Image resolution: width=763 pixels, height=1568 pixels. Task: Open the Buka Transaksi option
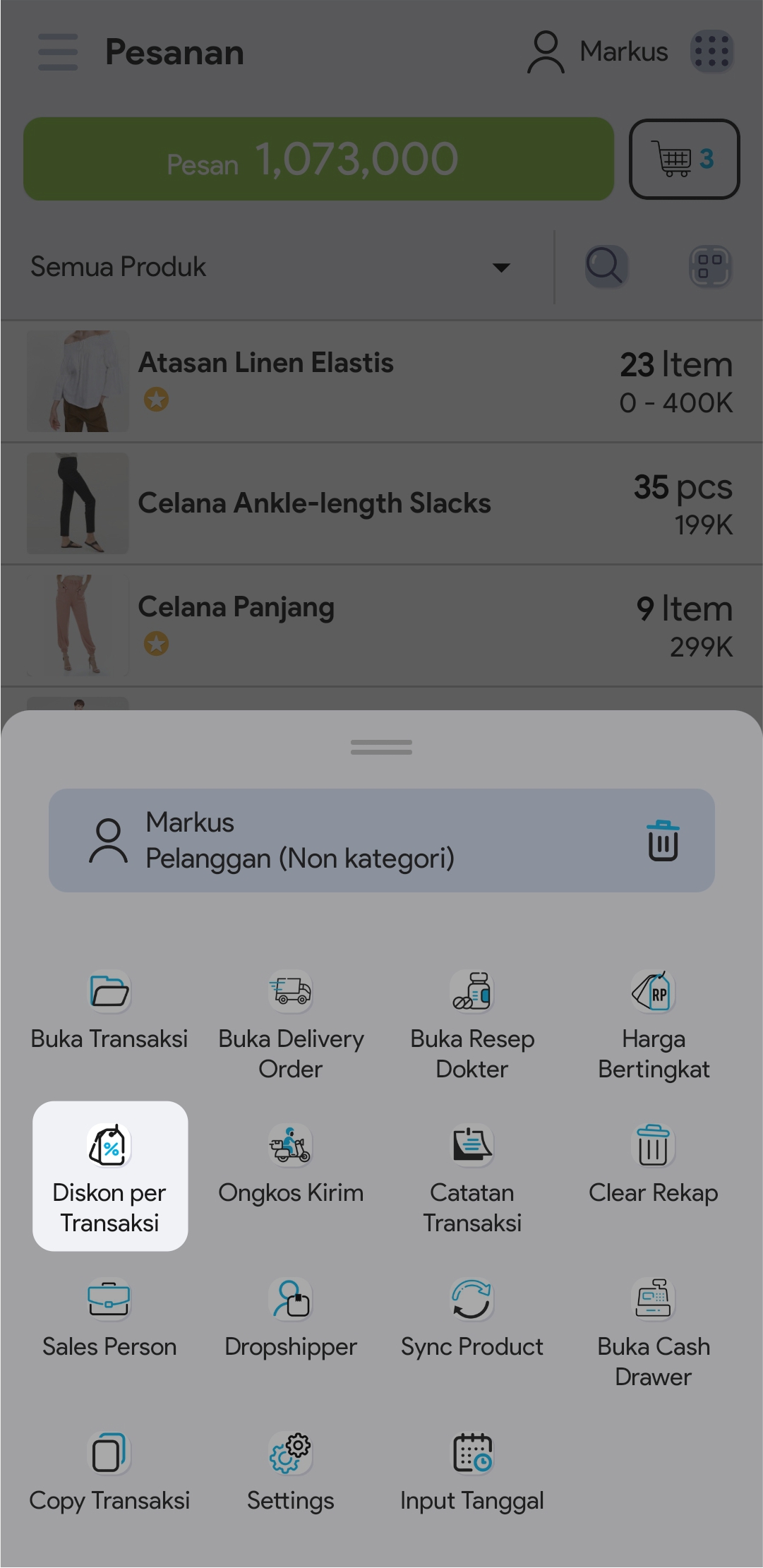(x=109, y=1010)
